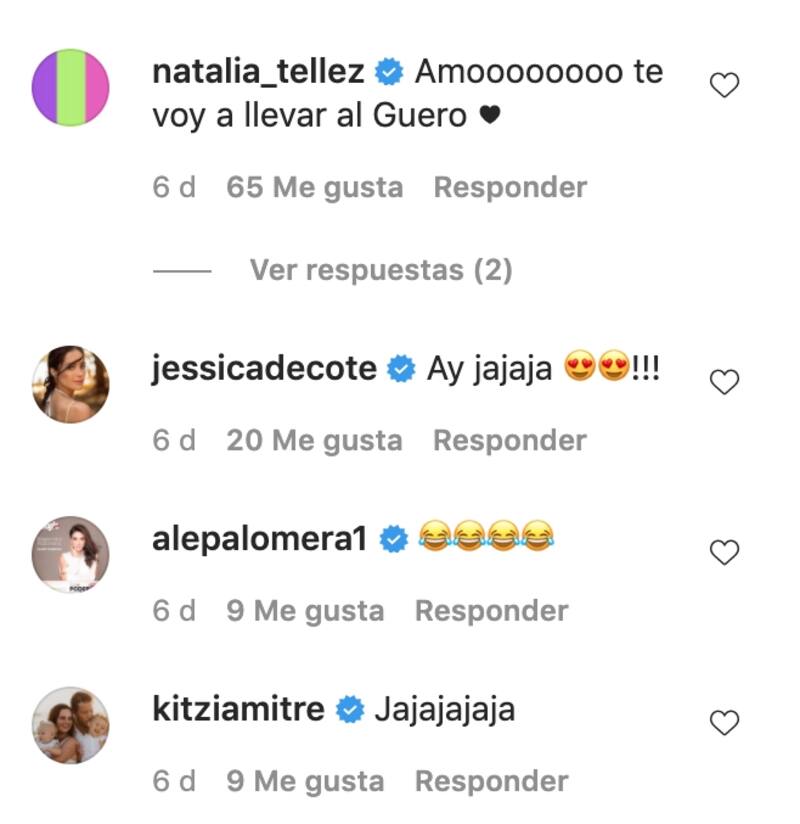Tap natalia_tellez's striped profile picture
The width and height of the screenshot is (800, 824).
point(70,87)
